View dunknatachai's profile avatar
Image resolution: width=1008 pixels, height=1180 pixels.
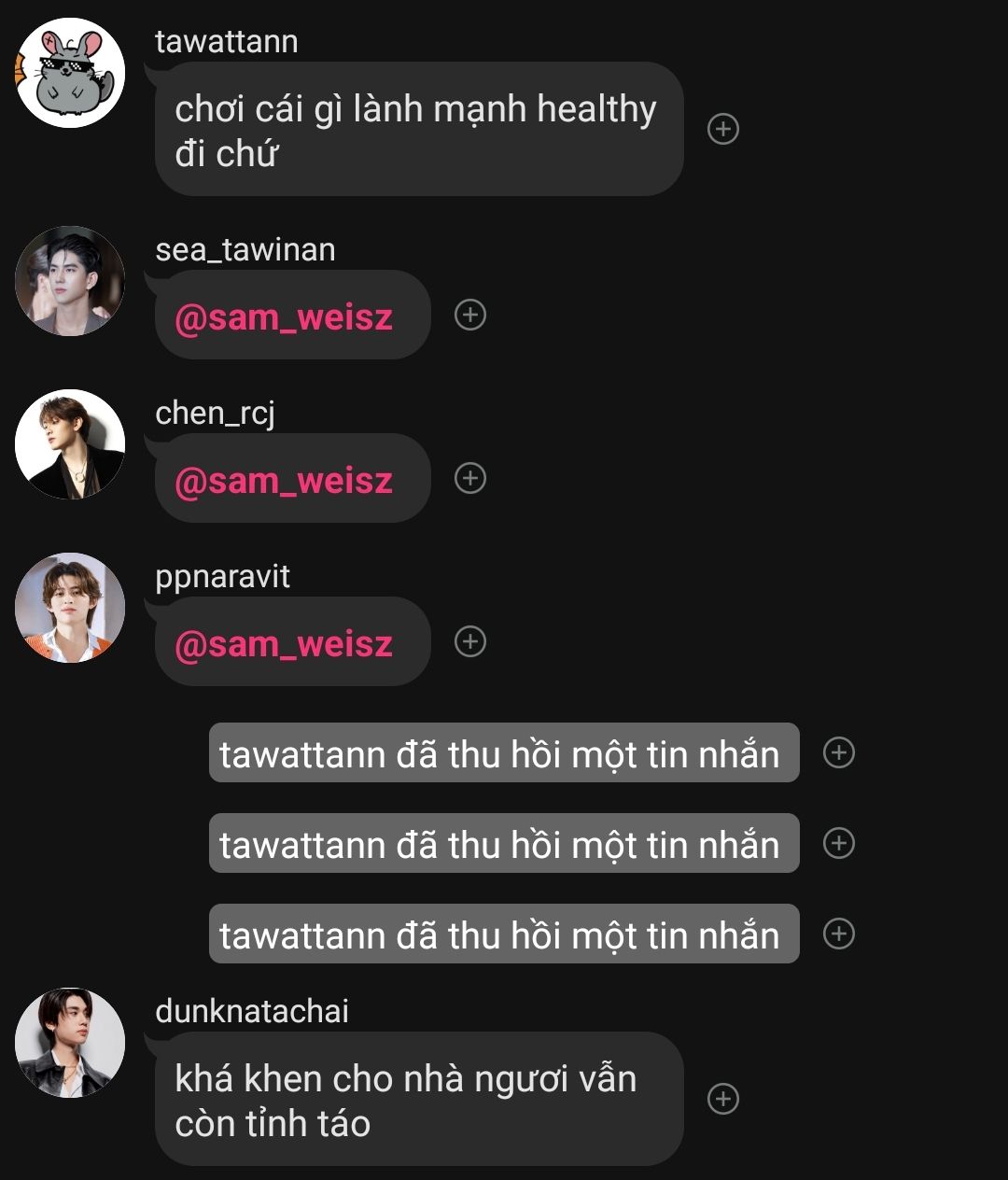click(x=70, y=1042)
